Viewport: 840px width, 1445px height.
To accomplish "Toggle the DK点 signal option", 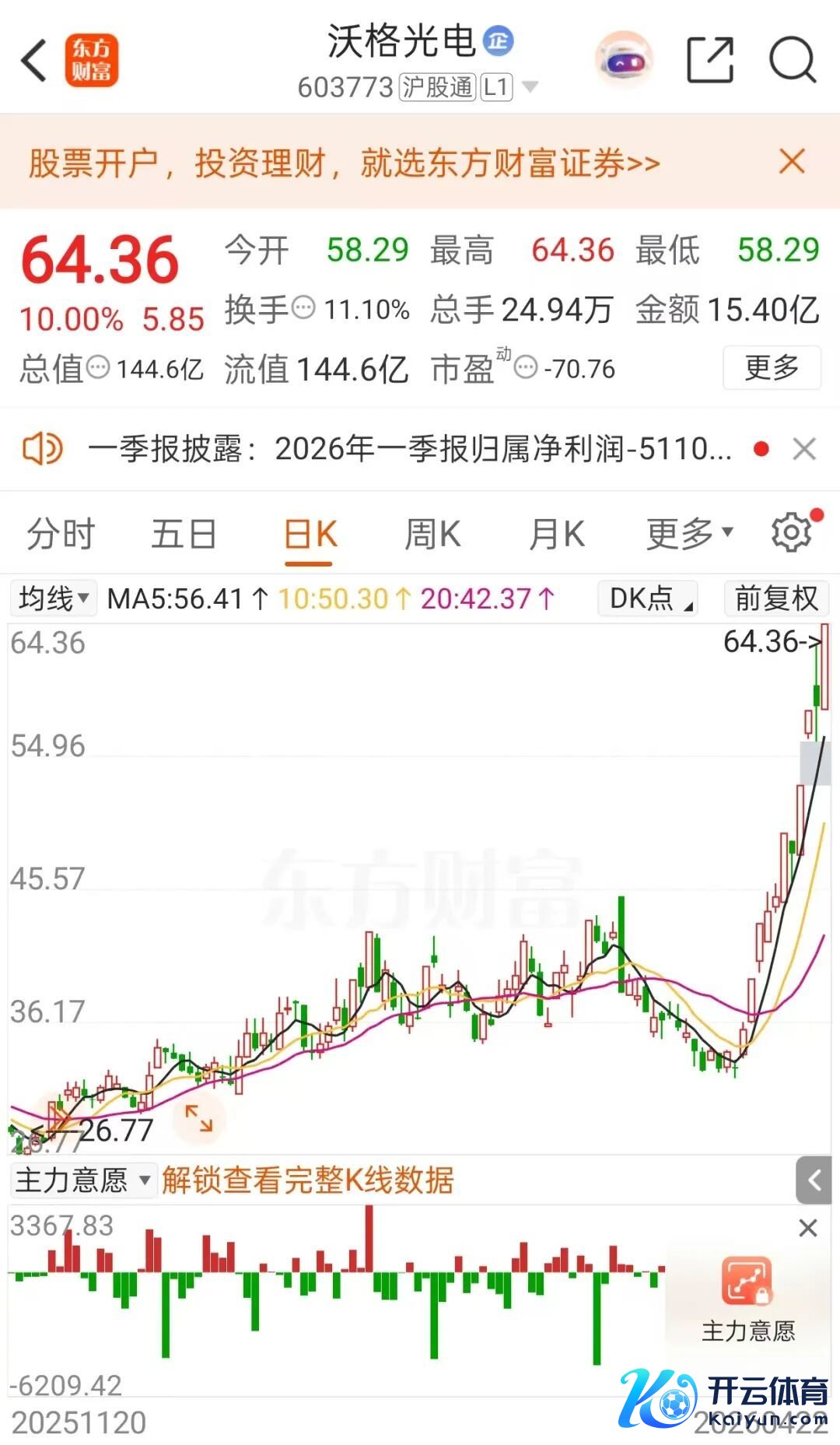I will click(x=648, y=598).
